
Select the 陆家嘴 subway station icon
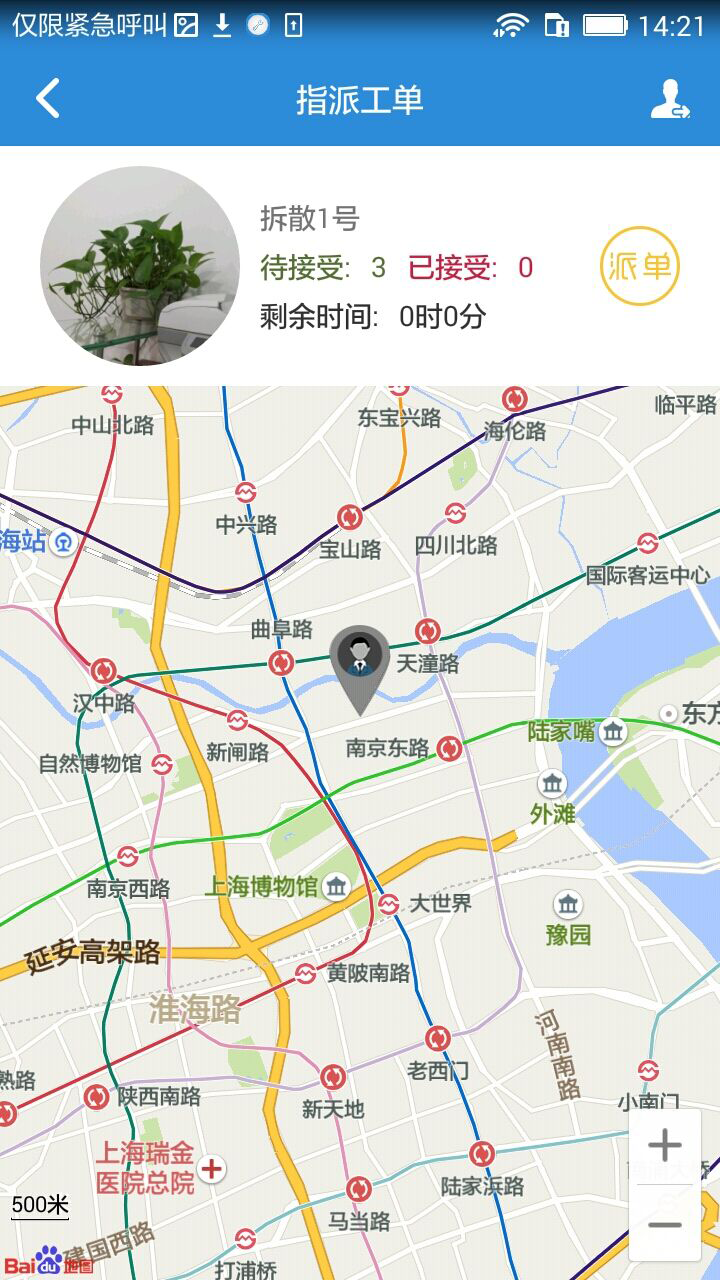(614, 731)
